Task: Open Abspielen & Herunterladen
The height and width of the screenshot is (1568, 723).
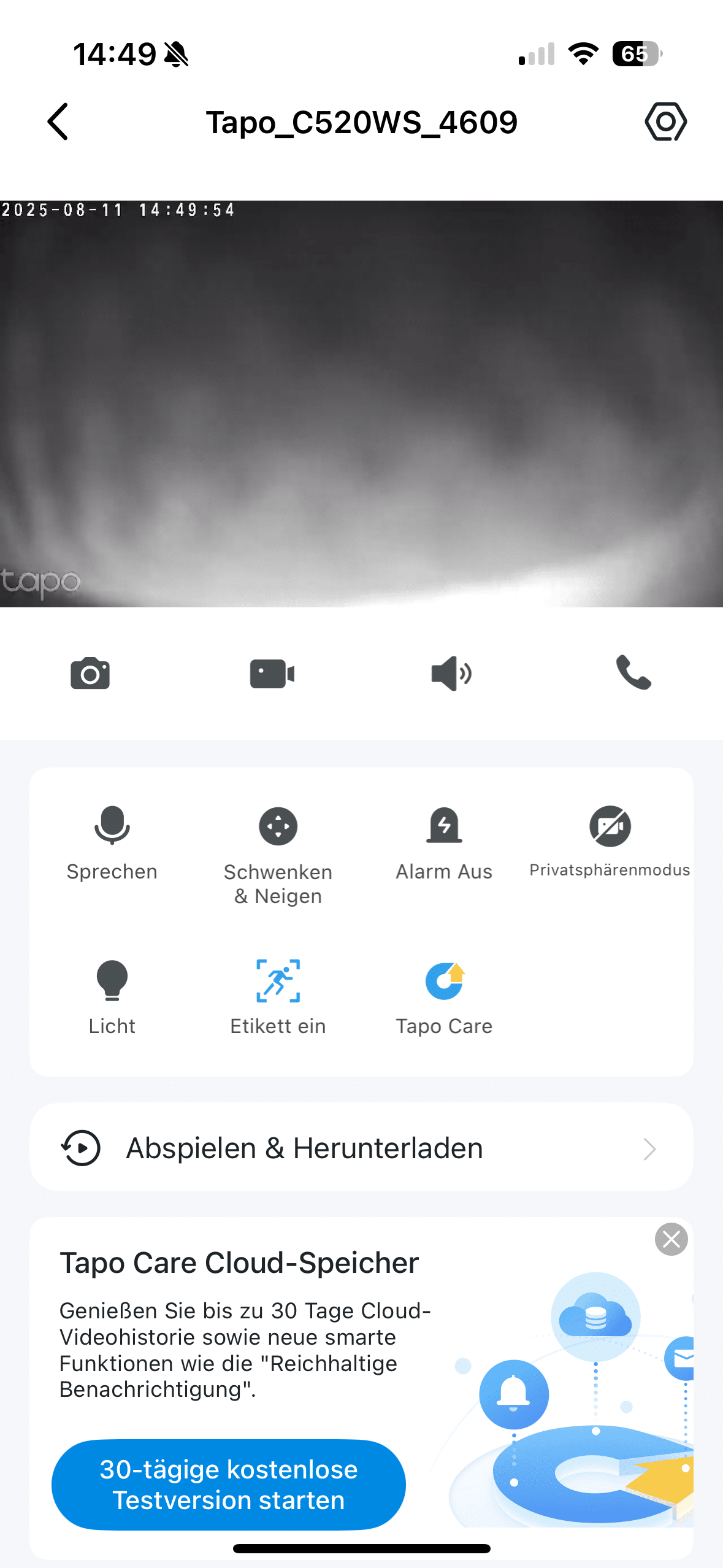Action: (361, 1148)
